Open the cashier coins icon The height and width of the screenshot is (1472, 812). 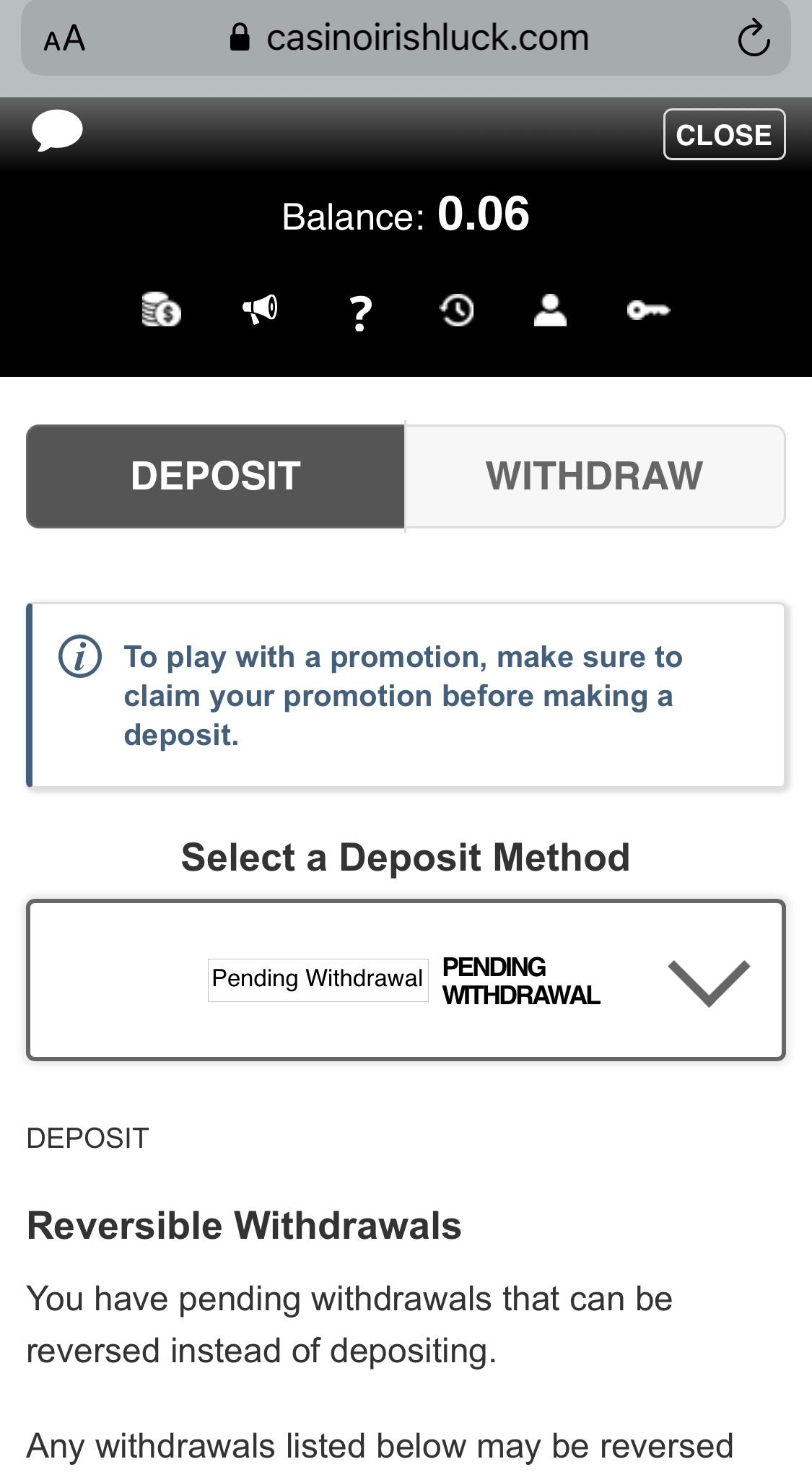(x=161, y=310)
